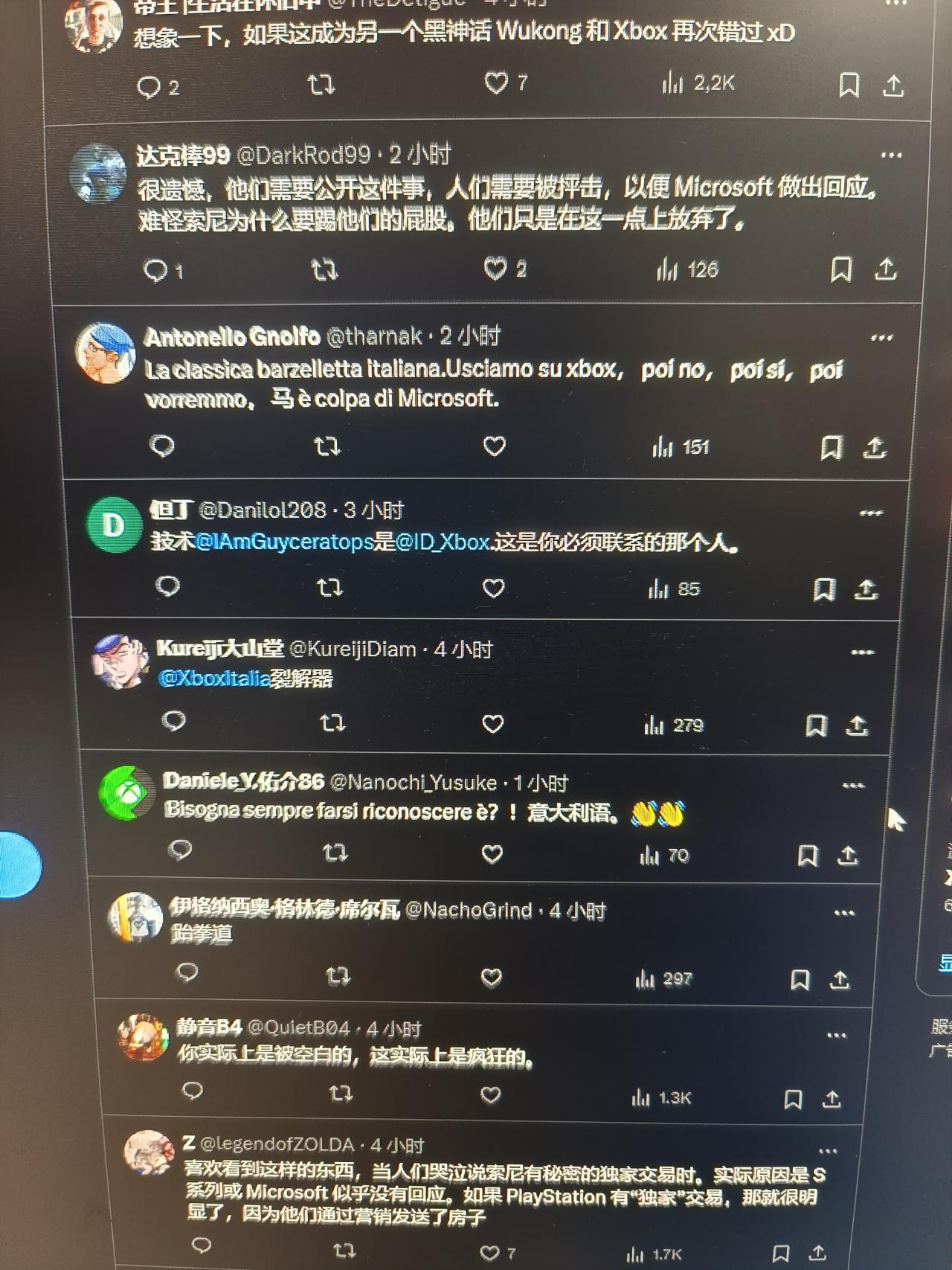The image size is (952, 1270).
Task: Like the reply by @legendofZOLDA
Action: tap(489, 1253)
